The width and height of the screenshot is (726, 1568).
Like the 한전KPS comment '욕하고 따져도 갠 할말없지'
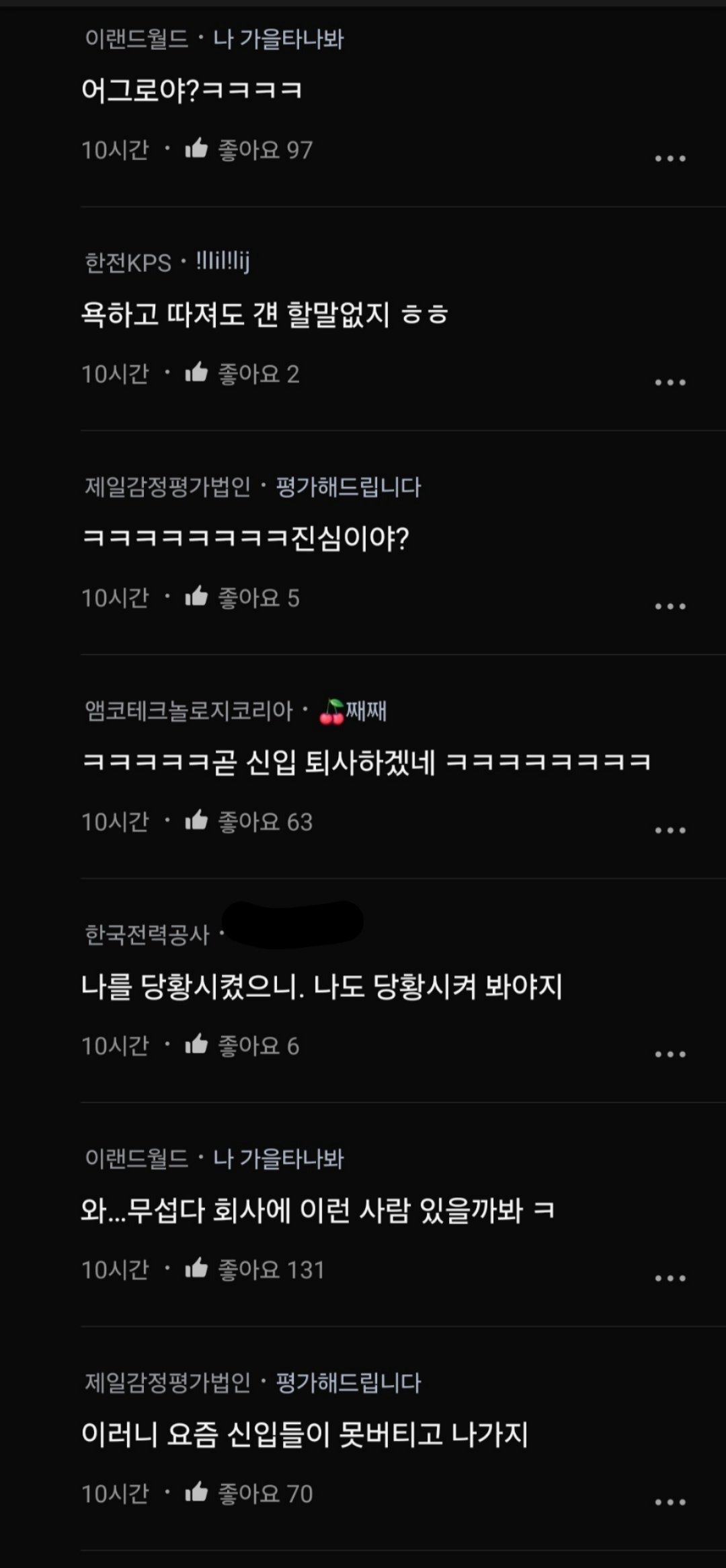pyautogui.click(x=197, y=373)
